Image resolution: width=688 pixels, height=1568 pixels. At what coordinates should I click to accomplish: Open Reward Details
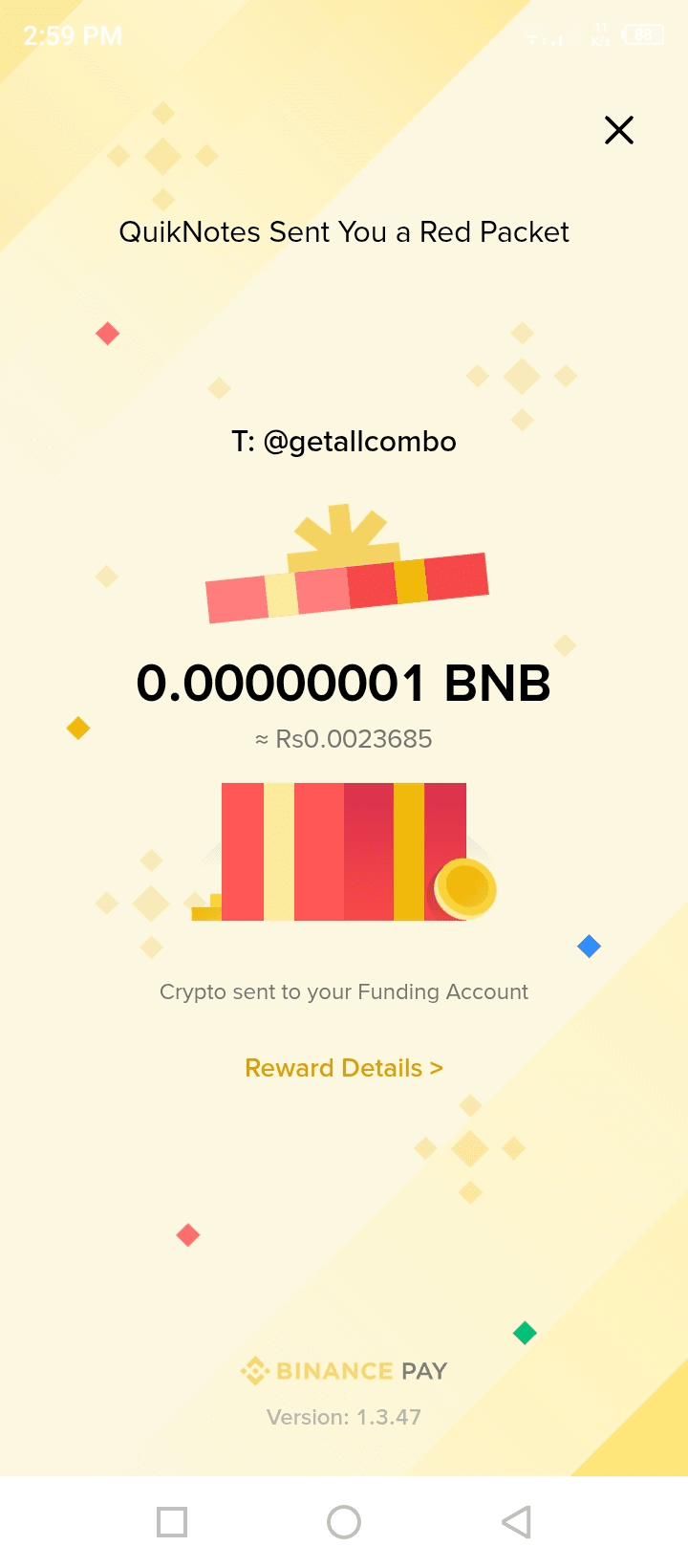click(344, 1068)
